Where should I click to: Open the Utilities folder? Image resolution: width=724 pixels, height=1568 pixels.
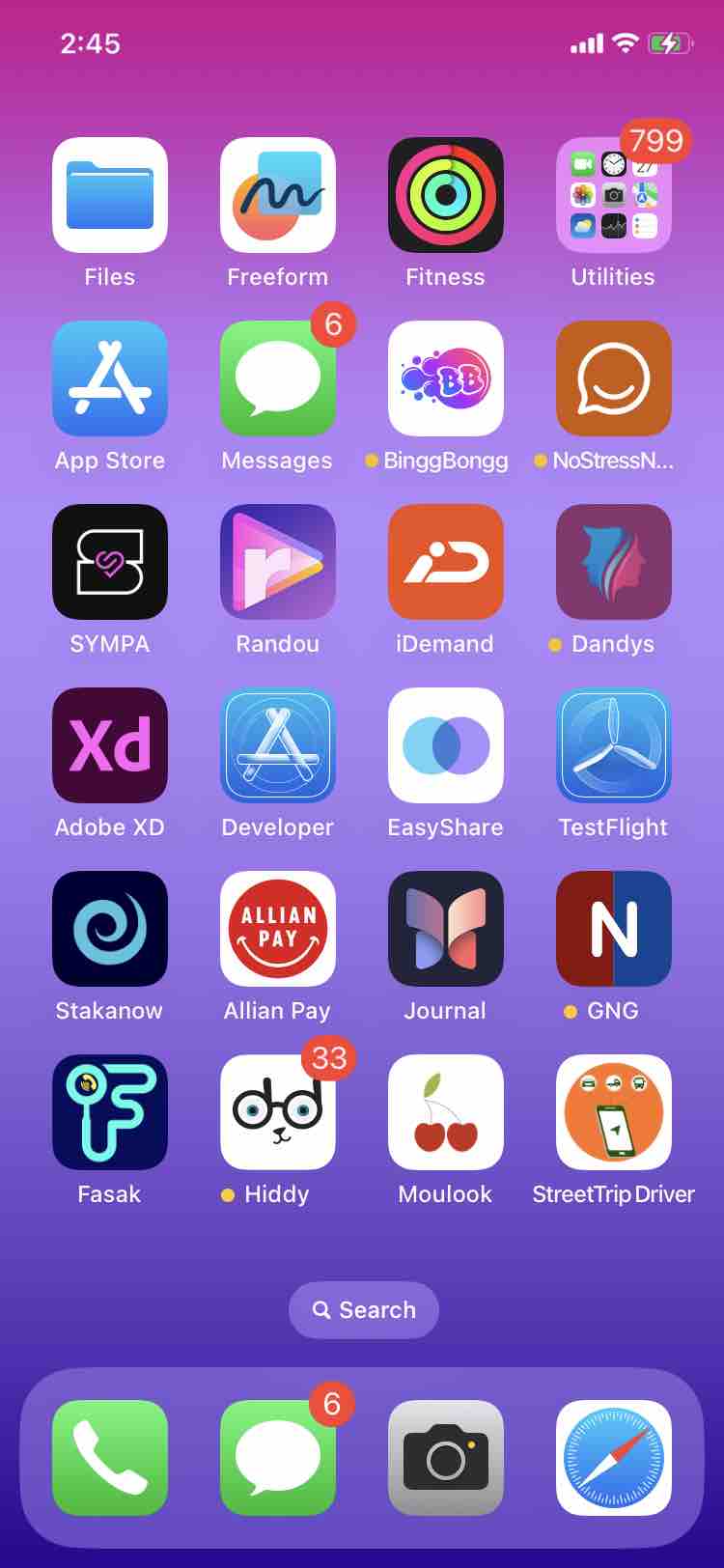tap(614, 195)
